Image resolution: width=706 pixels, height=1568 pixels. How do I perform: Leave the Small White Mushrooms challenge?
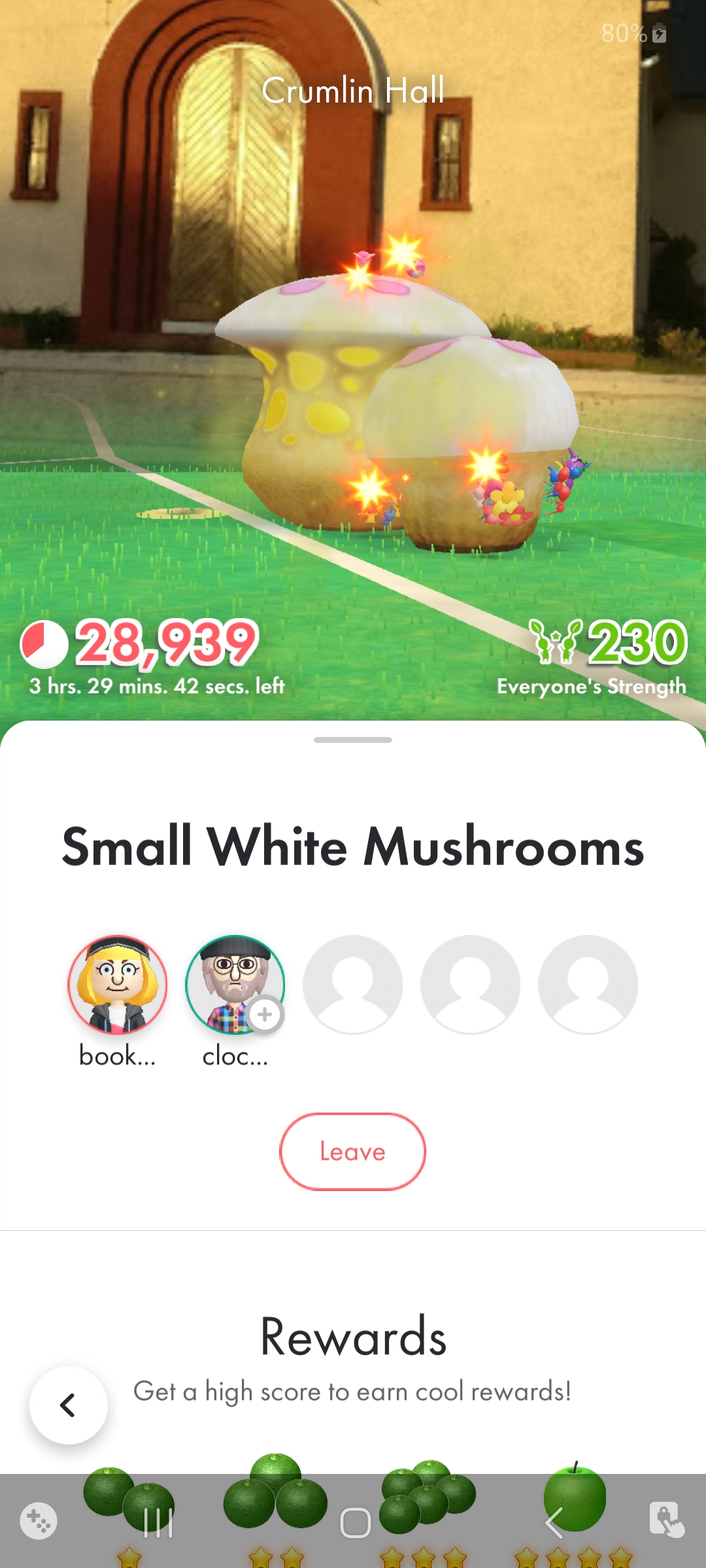[352, 1151]
